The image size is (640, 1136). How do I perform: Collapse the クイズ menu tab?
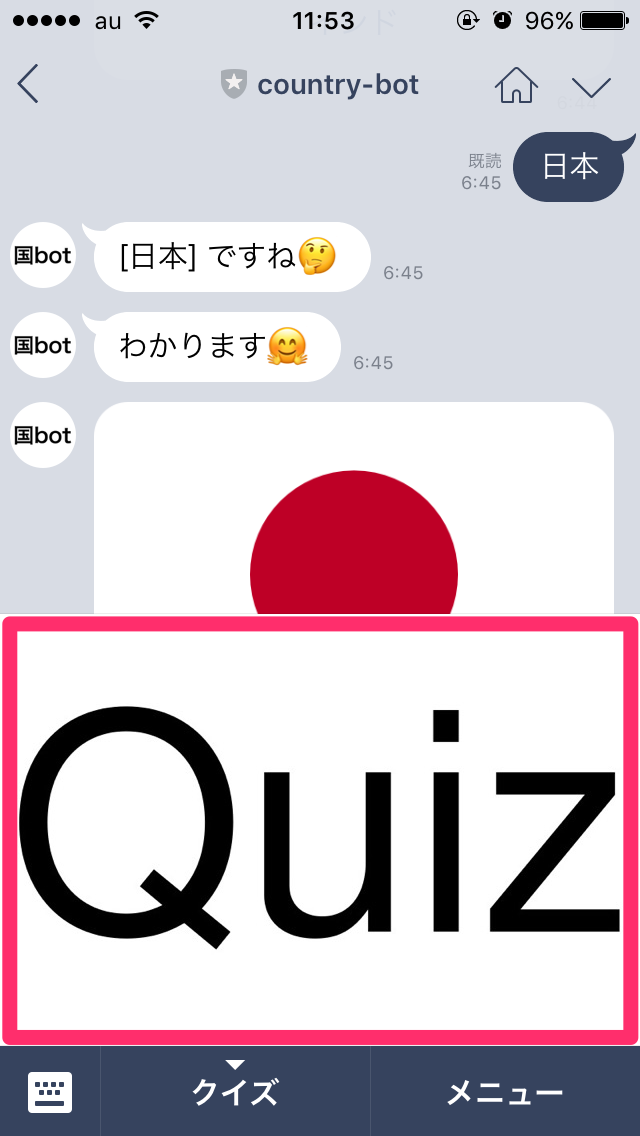tap(235, 1091)
